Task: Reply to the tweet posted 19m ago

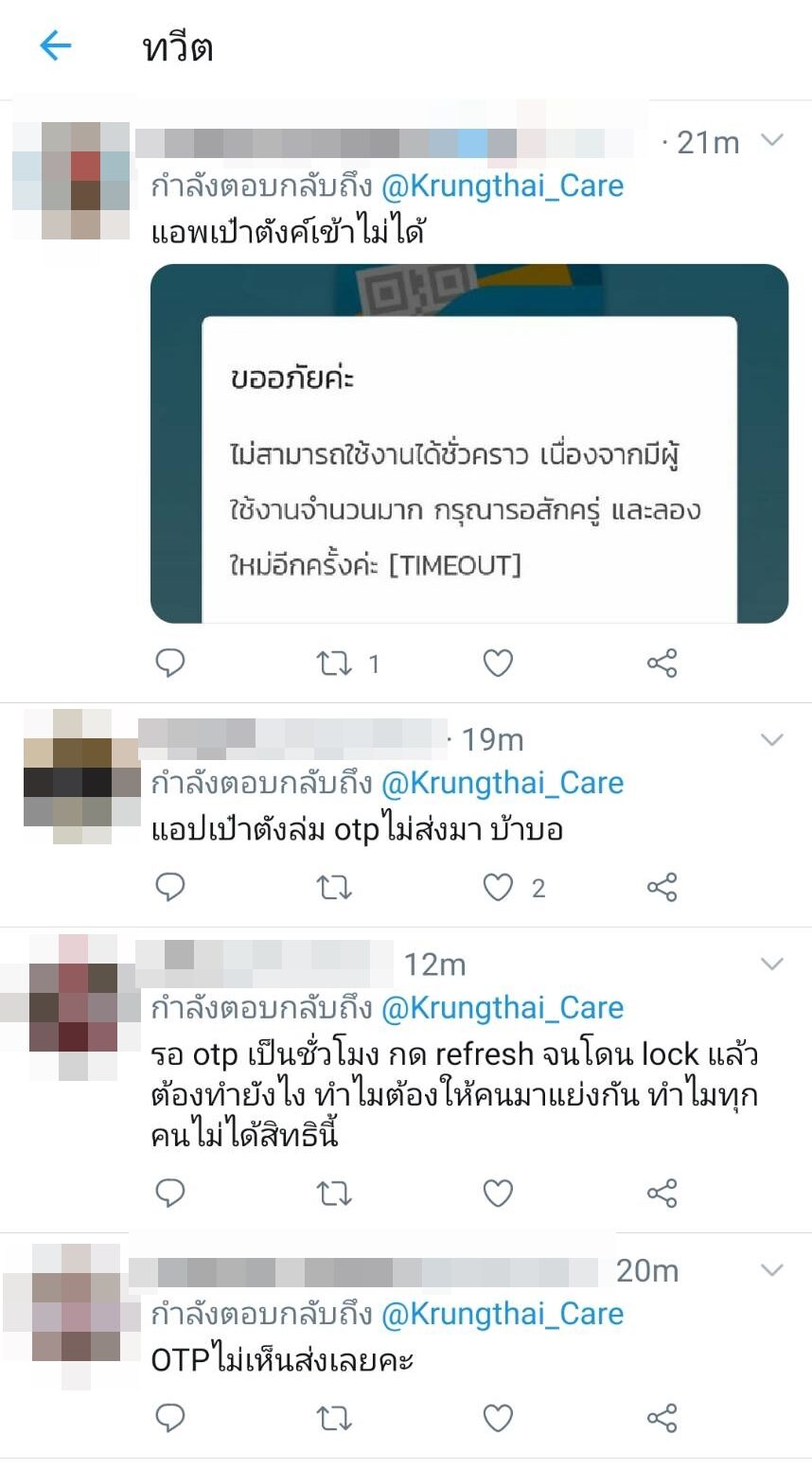Action: coord(169,887)
